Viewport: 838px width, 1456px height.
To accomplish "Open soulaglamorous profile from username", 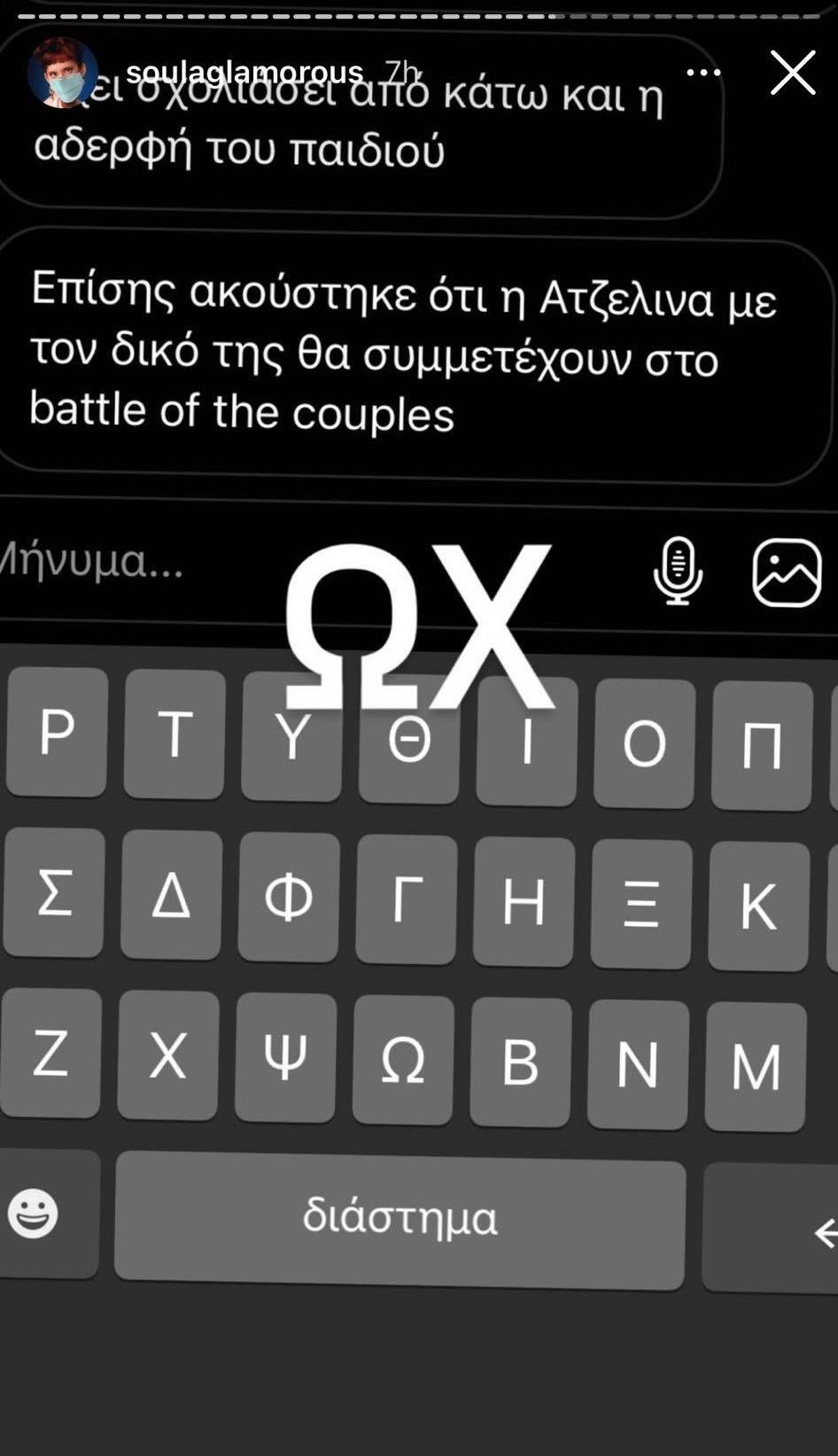I will (x=244, y=71).
